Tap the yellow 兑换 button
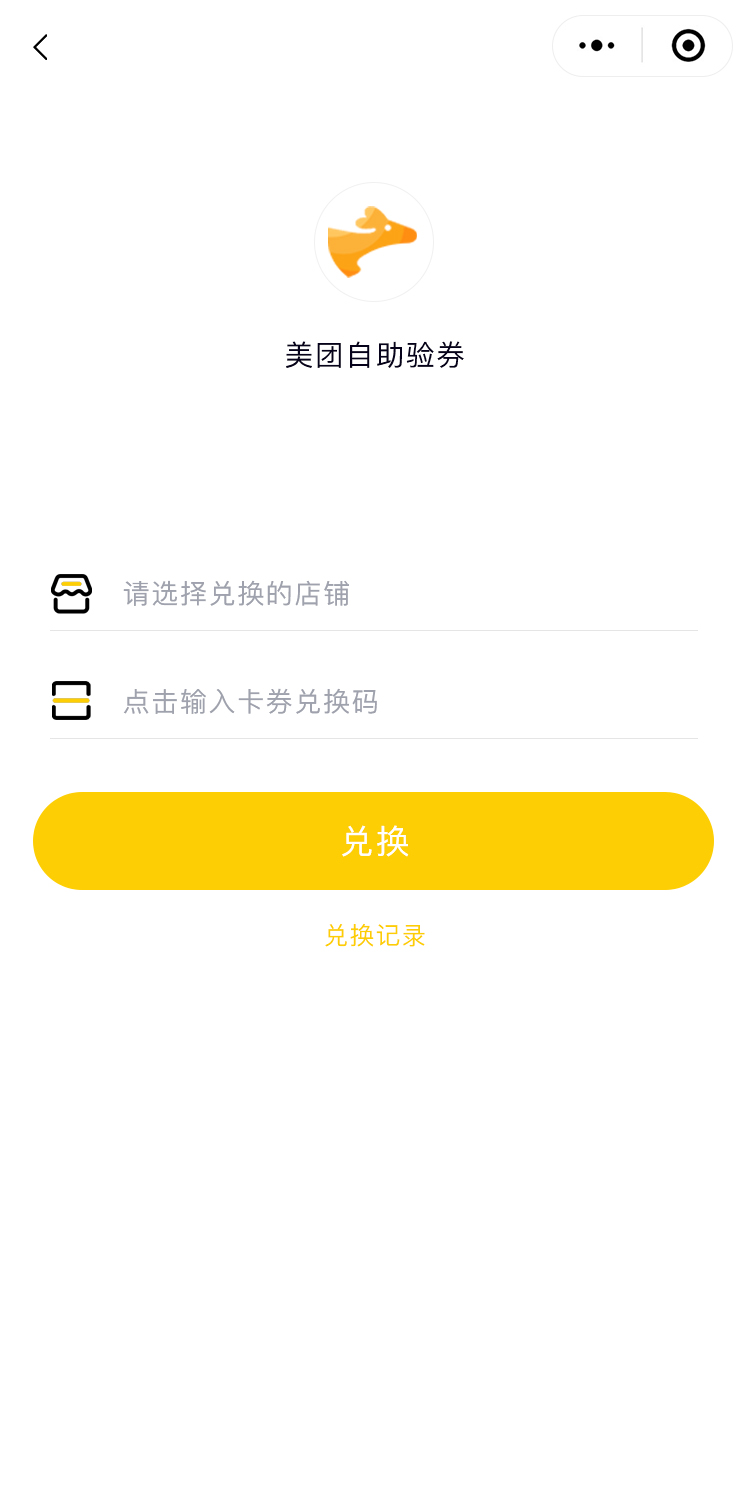This screenshot has width=750, height=1500. (x=373, y=841)
